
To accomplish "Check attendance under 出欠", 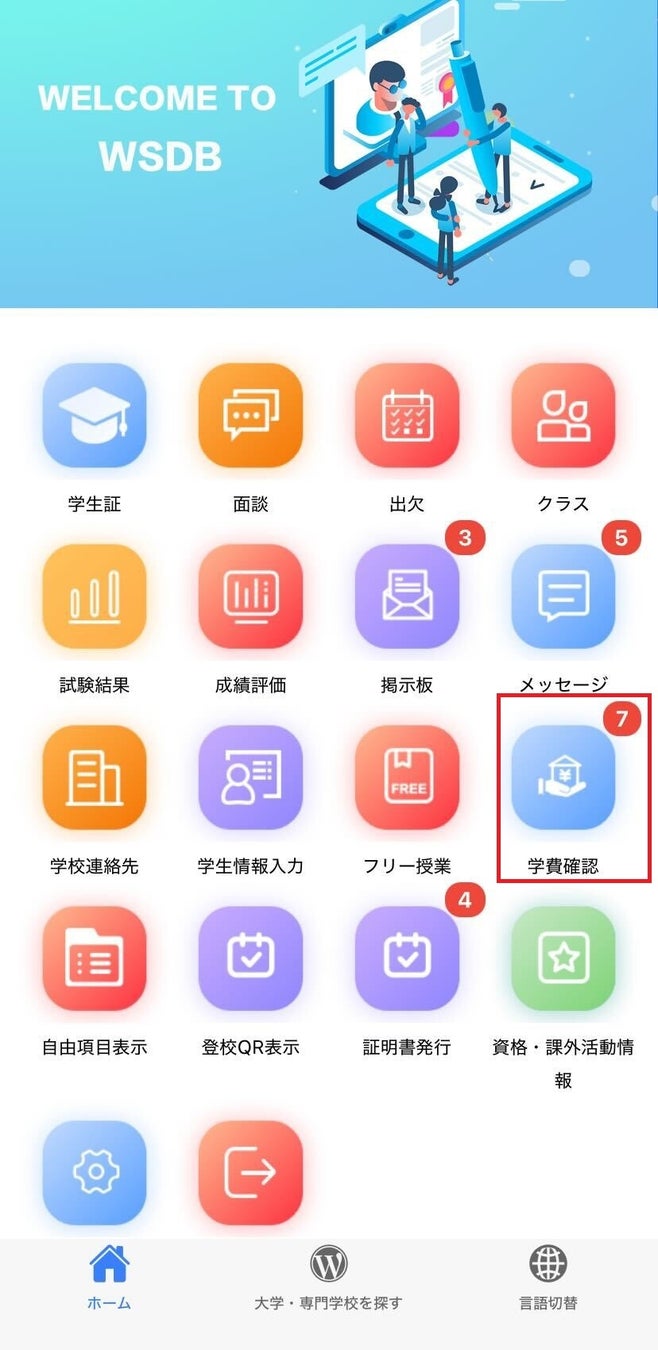I will coord(407,415).
